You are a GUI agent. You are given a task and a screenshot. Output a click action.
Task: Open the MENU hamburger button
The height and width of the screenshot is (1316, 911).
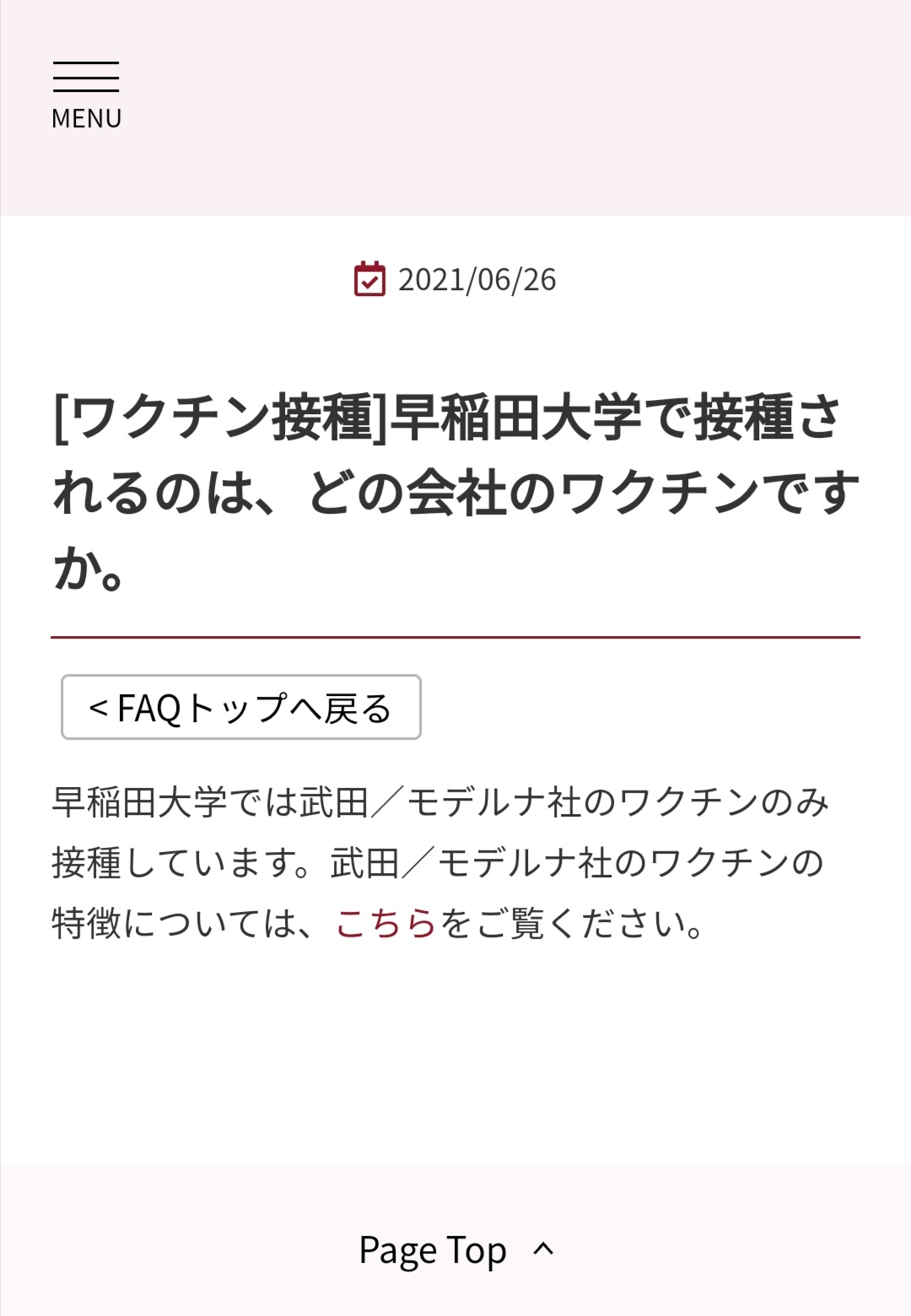[86, 94]
